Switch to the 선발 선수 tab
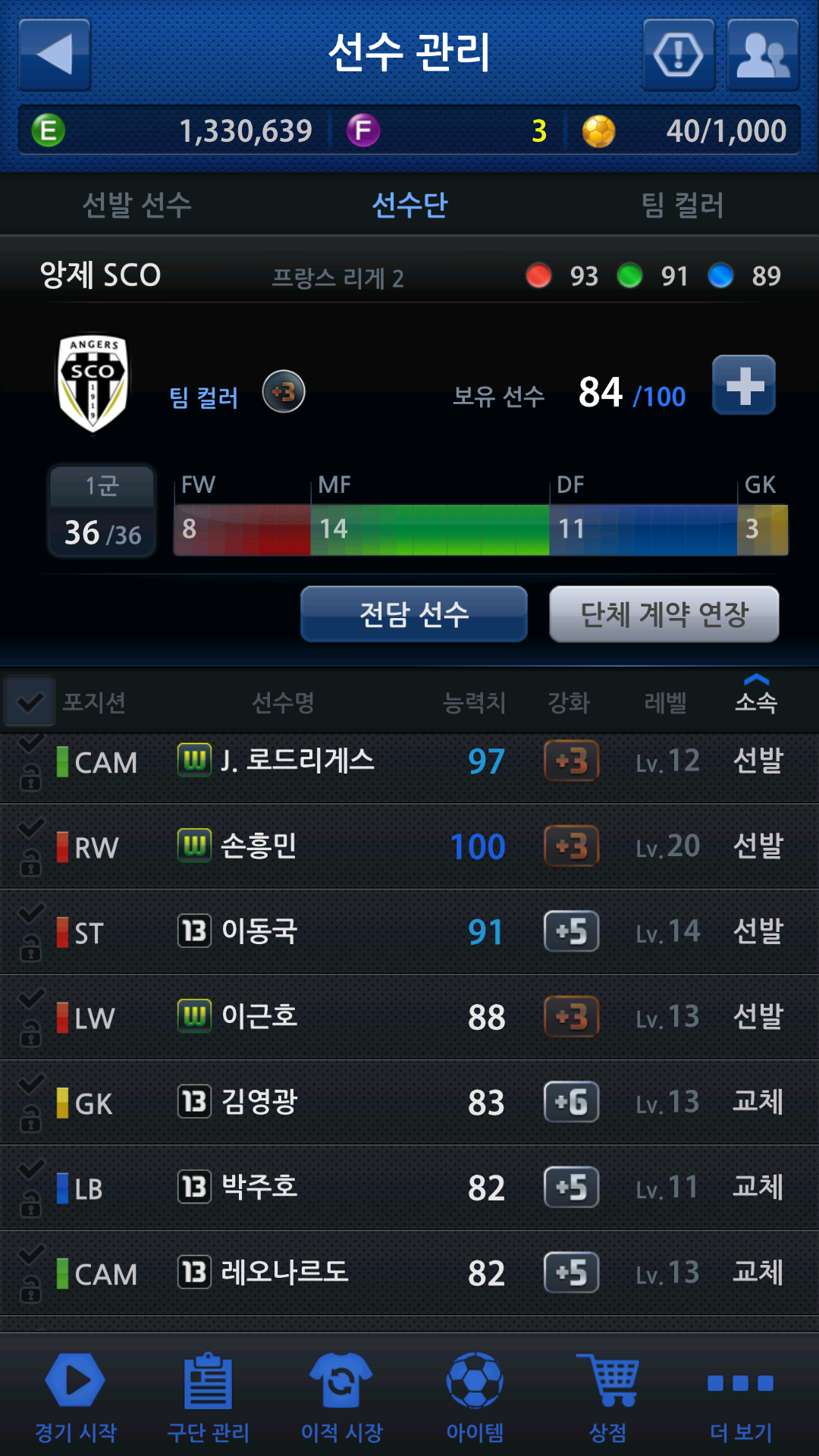Viewport: 819px width, 1456px height. pyautogui.click(x=136, y=205)
